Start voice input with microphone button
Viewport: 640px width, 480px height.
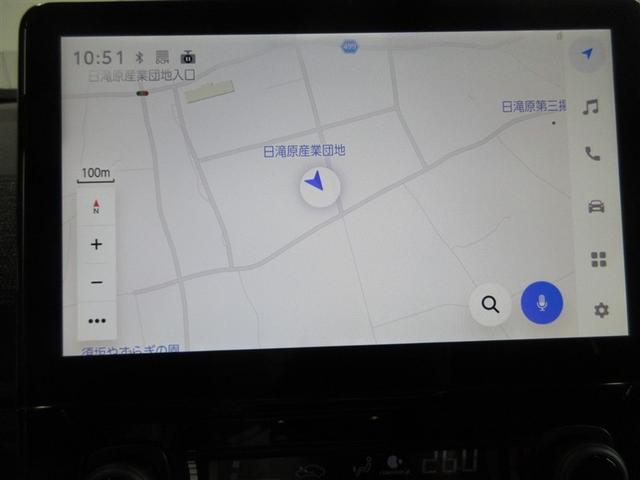[x=542, y=302]
